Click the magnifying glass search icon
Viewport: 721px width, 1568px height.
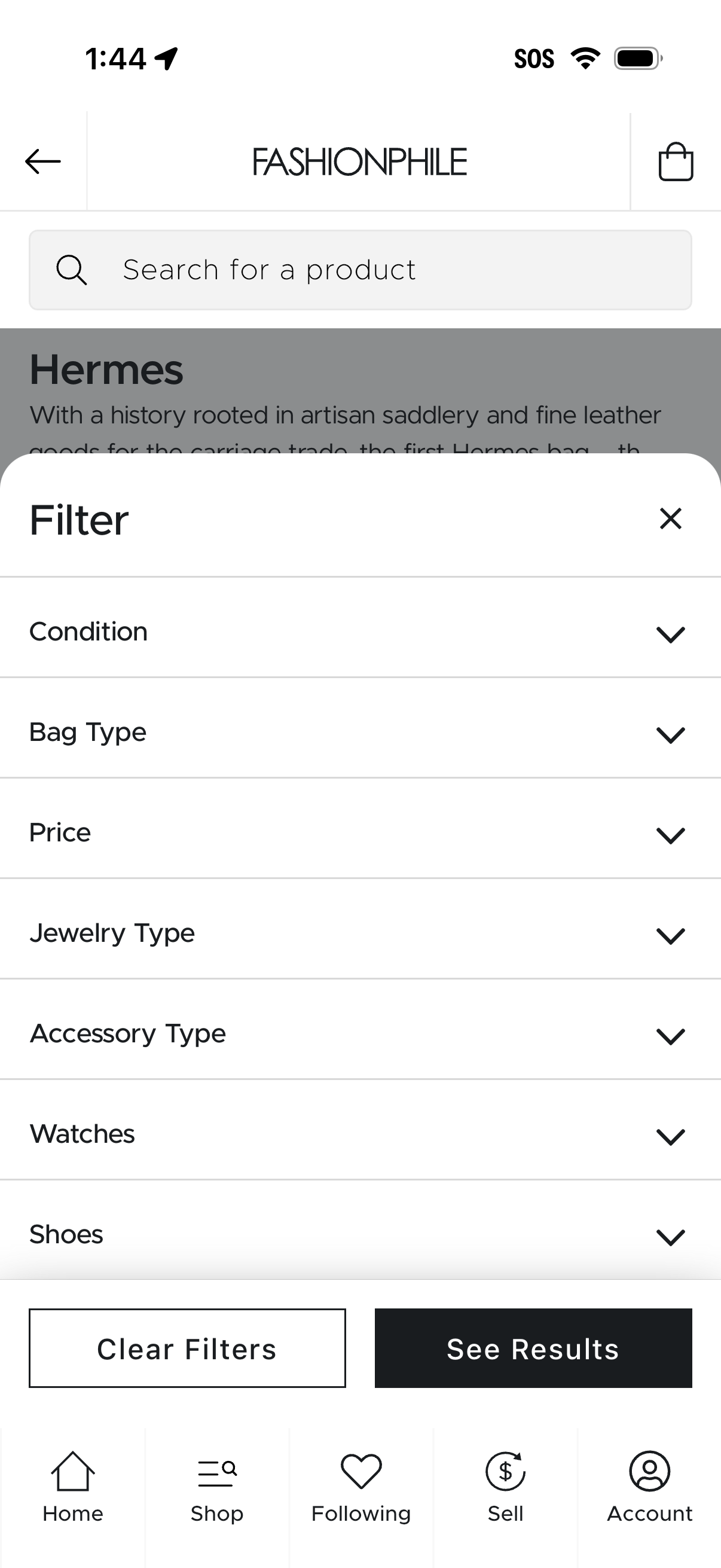pos(72,269)
